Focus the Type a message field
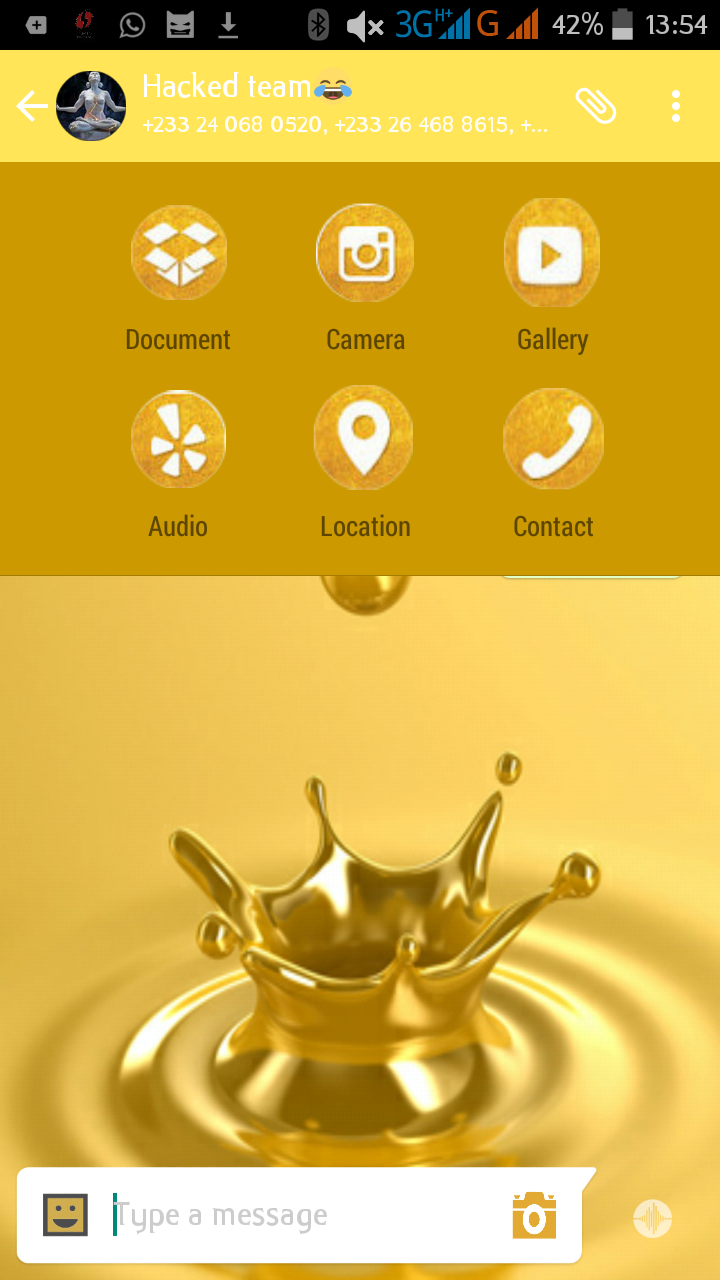This screenshot has width=720, height=1280. (x=300, y=1216)
